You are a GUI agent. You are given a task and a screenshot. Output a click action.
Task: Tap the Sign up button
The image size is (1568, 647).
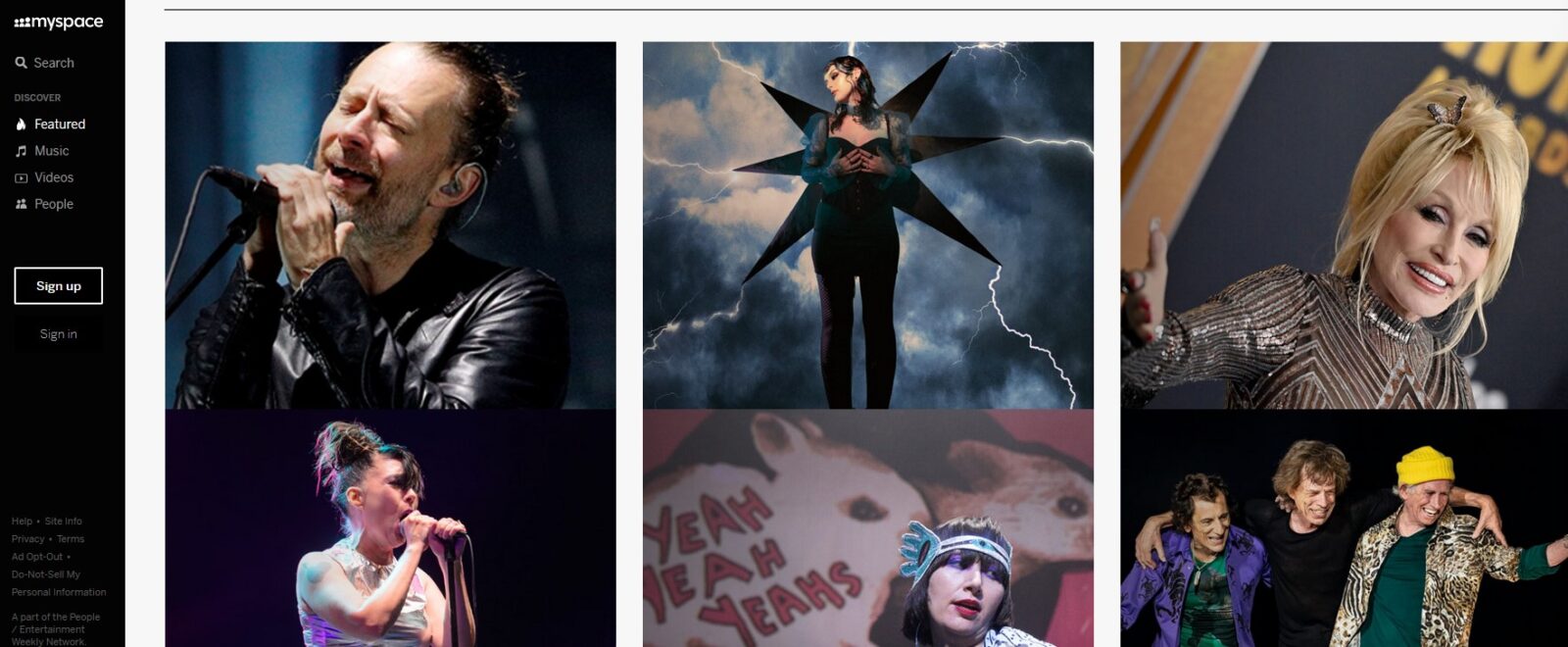58,286
